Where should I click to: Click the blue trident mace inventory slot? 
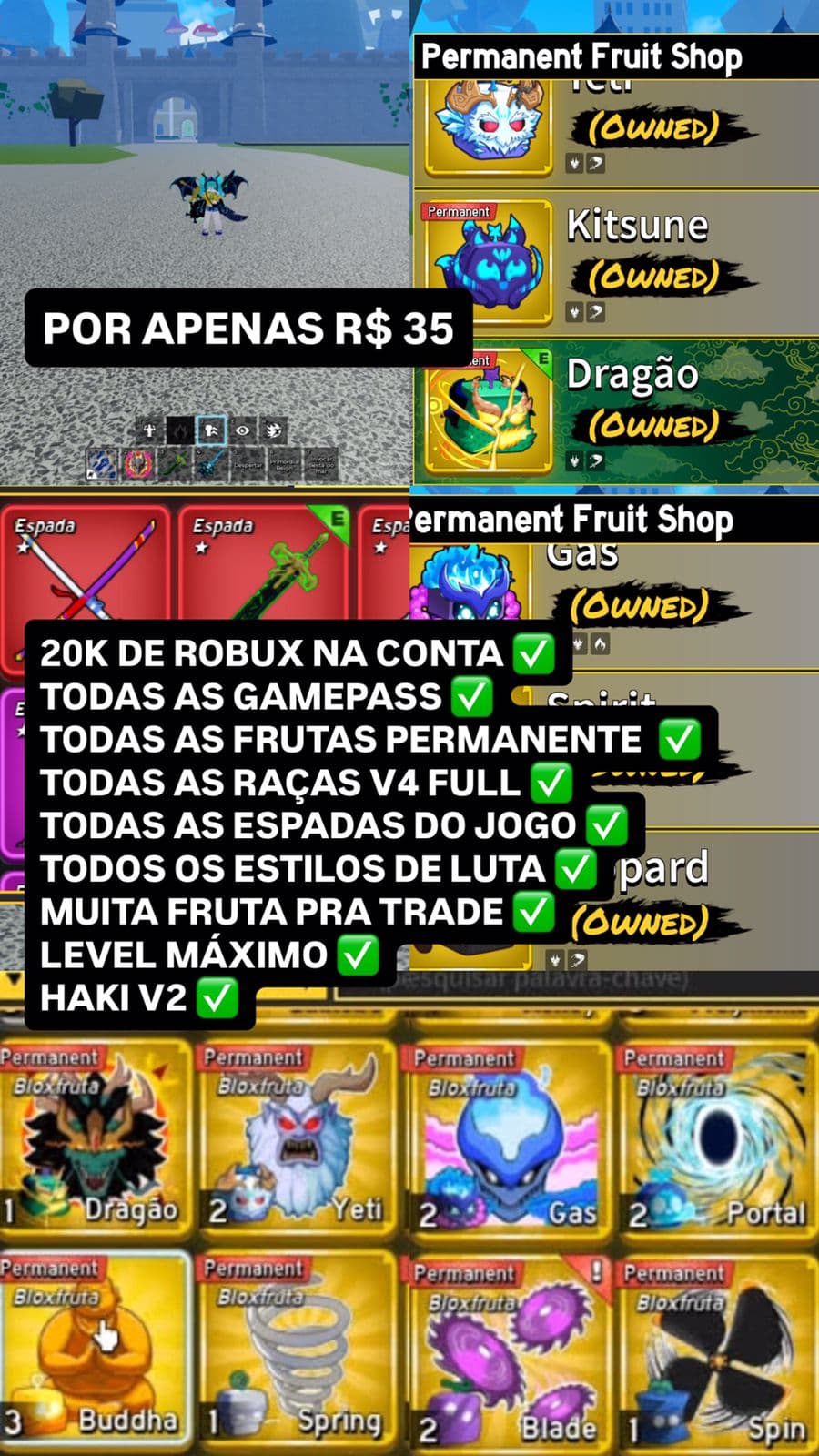(x=207, y=464)
